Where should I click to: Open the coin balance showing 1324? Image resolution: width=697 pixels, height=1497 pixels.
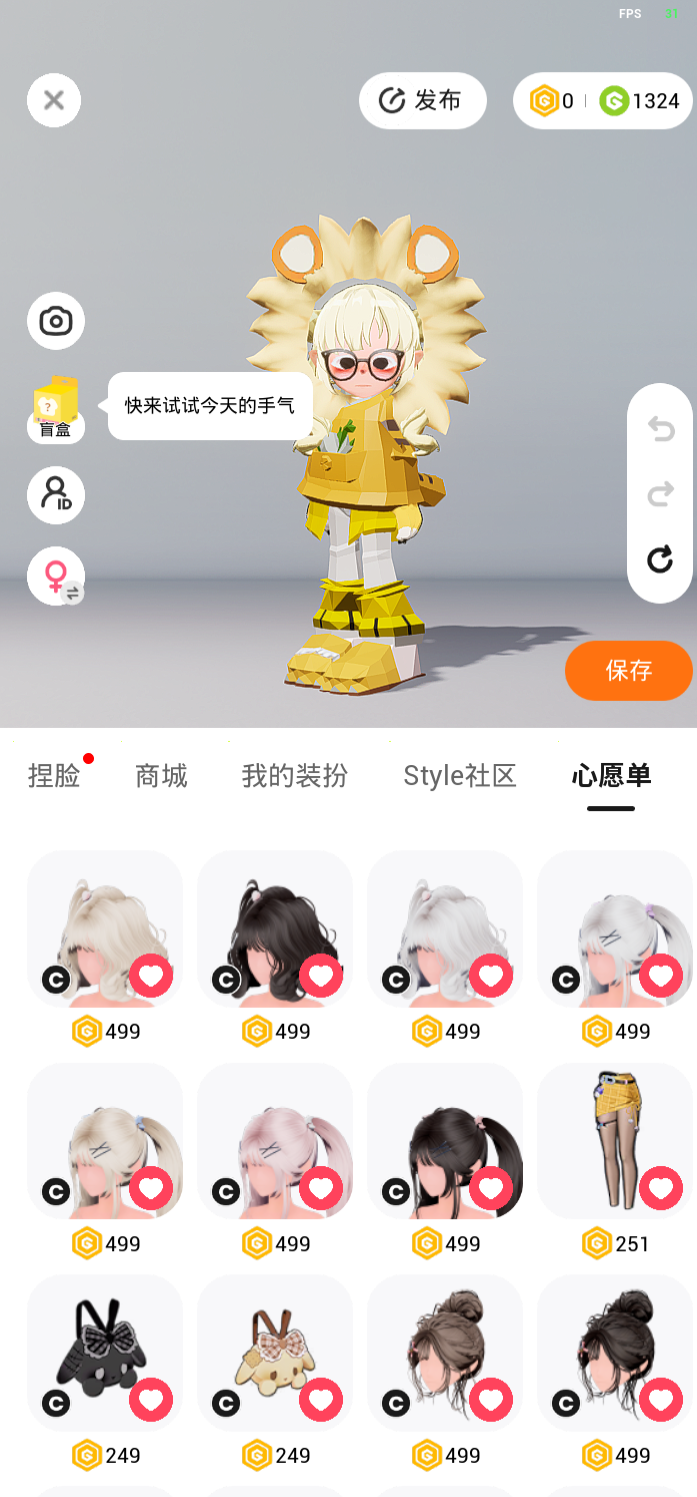point(640,100)
